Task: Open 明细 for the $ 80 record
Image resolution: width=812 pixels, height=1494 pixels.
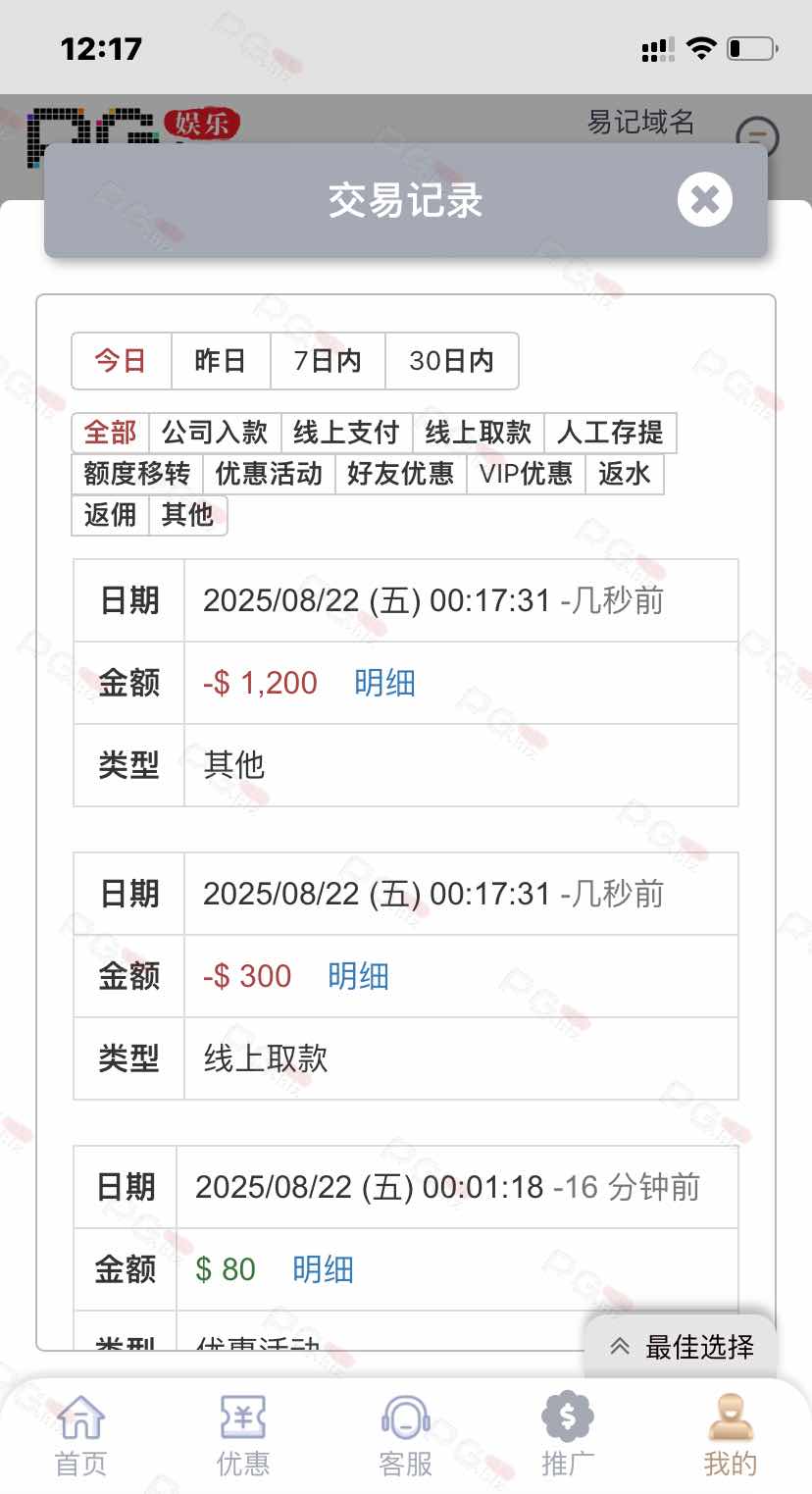Action: 323,1269
